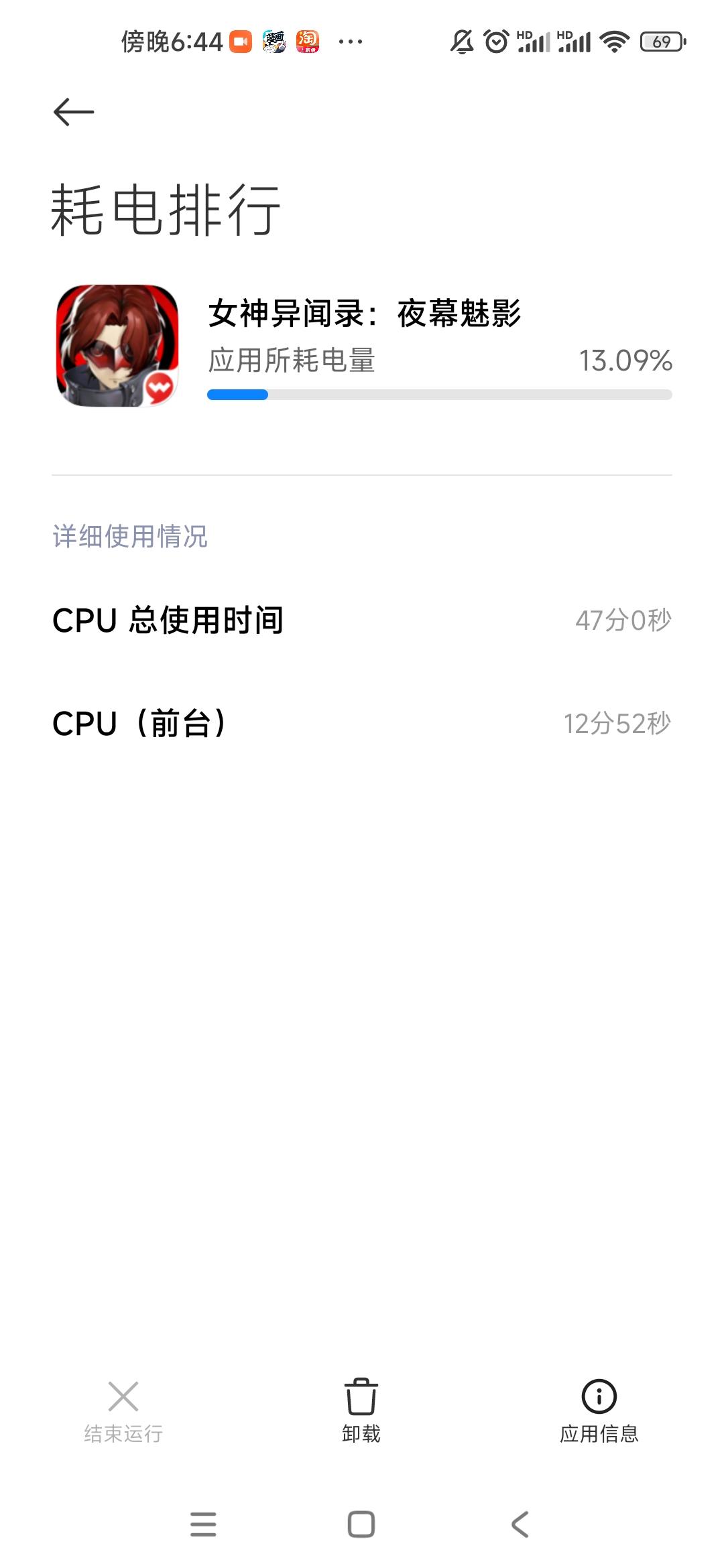Go back using the top arrow

[74, 112]
